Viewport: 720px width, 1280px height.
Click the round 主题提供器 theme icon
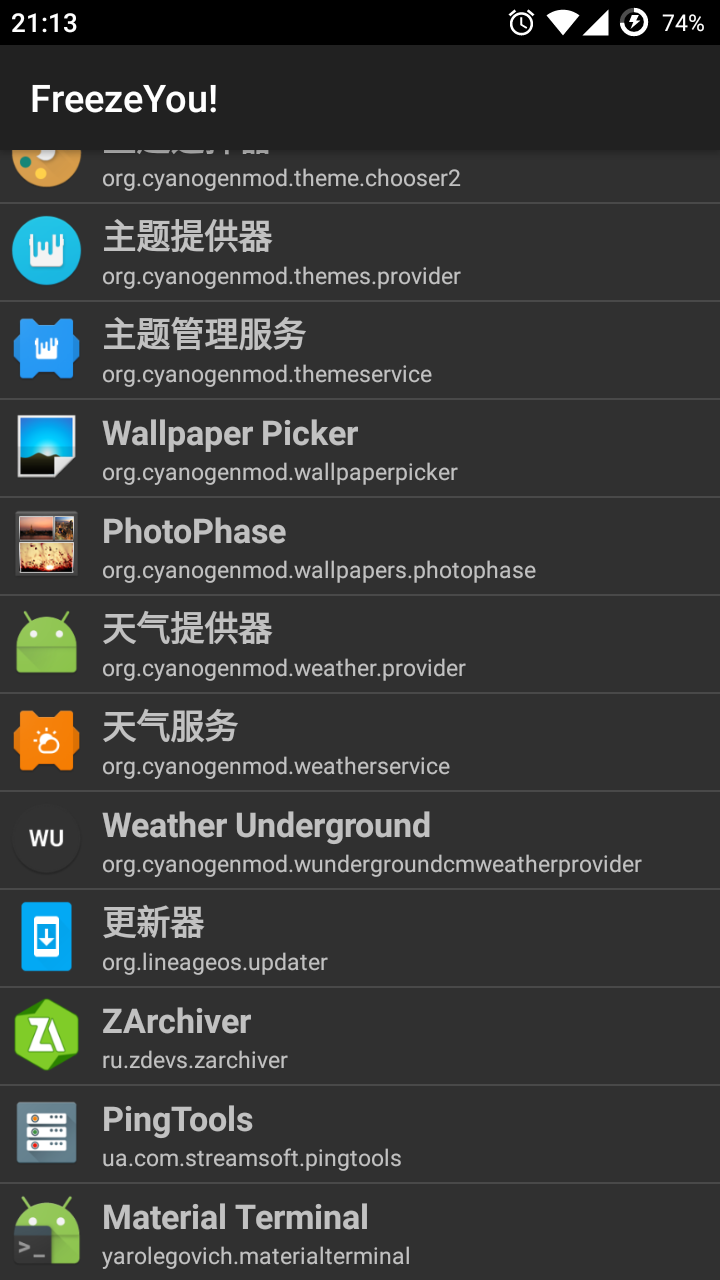click(46, 251)
